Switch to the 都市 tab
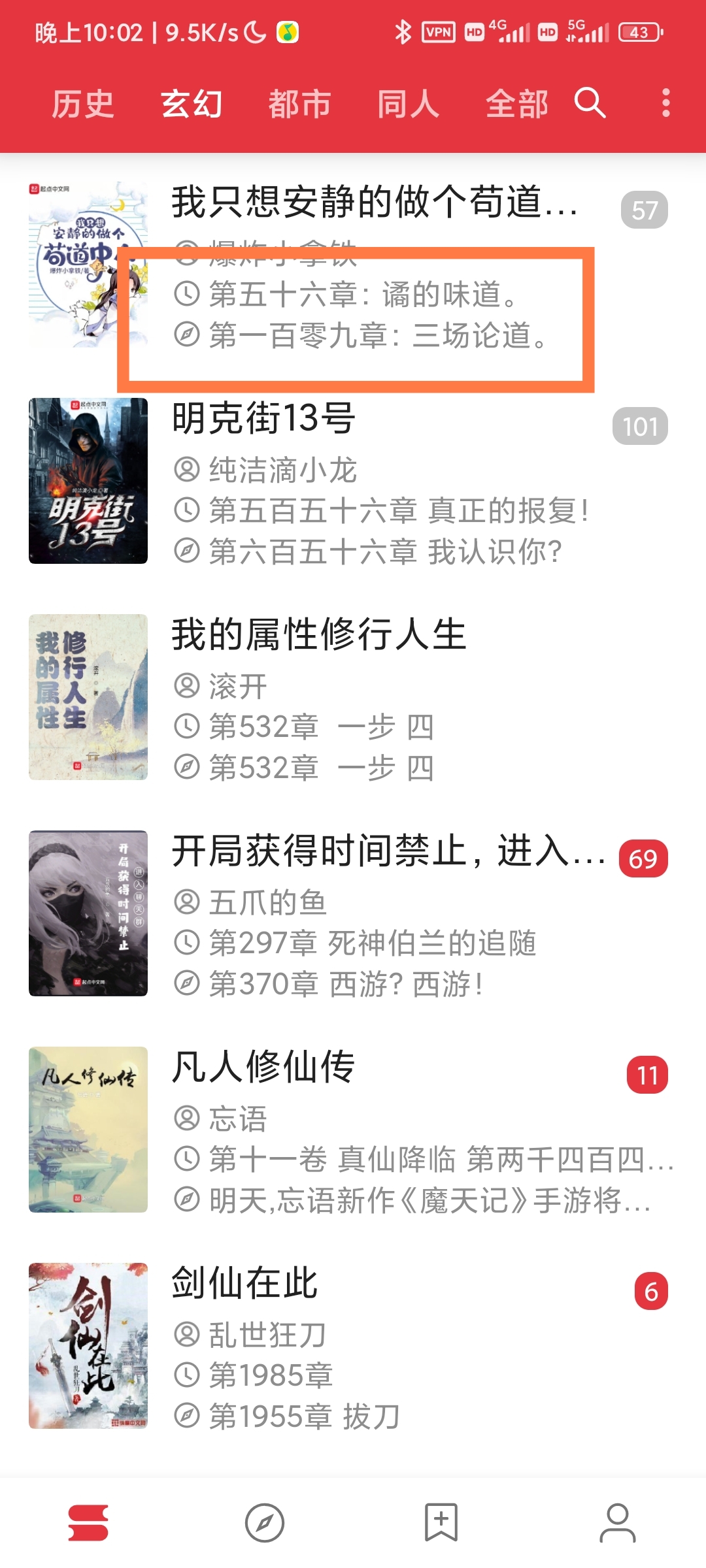This screenshot has height=1568, width=706. point(301,103)
